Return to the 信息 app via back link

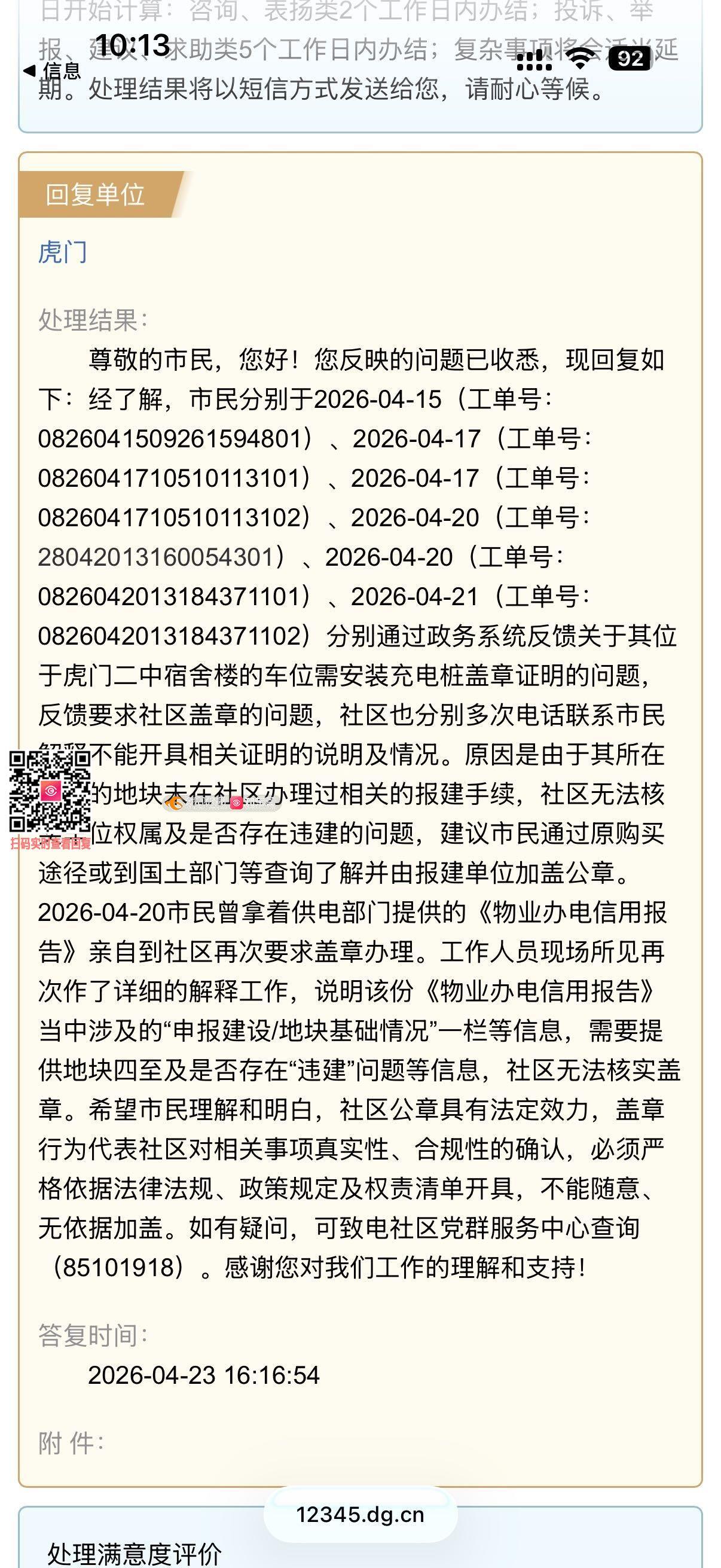[x=53, y=71]
